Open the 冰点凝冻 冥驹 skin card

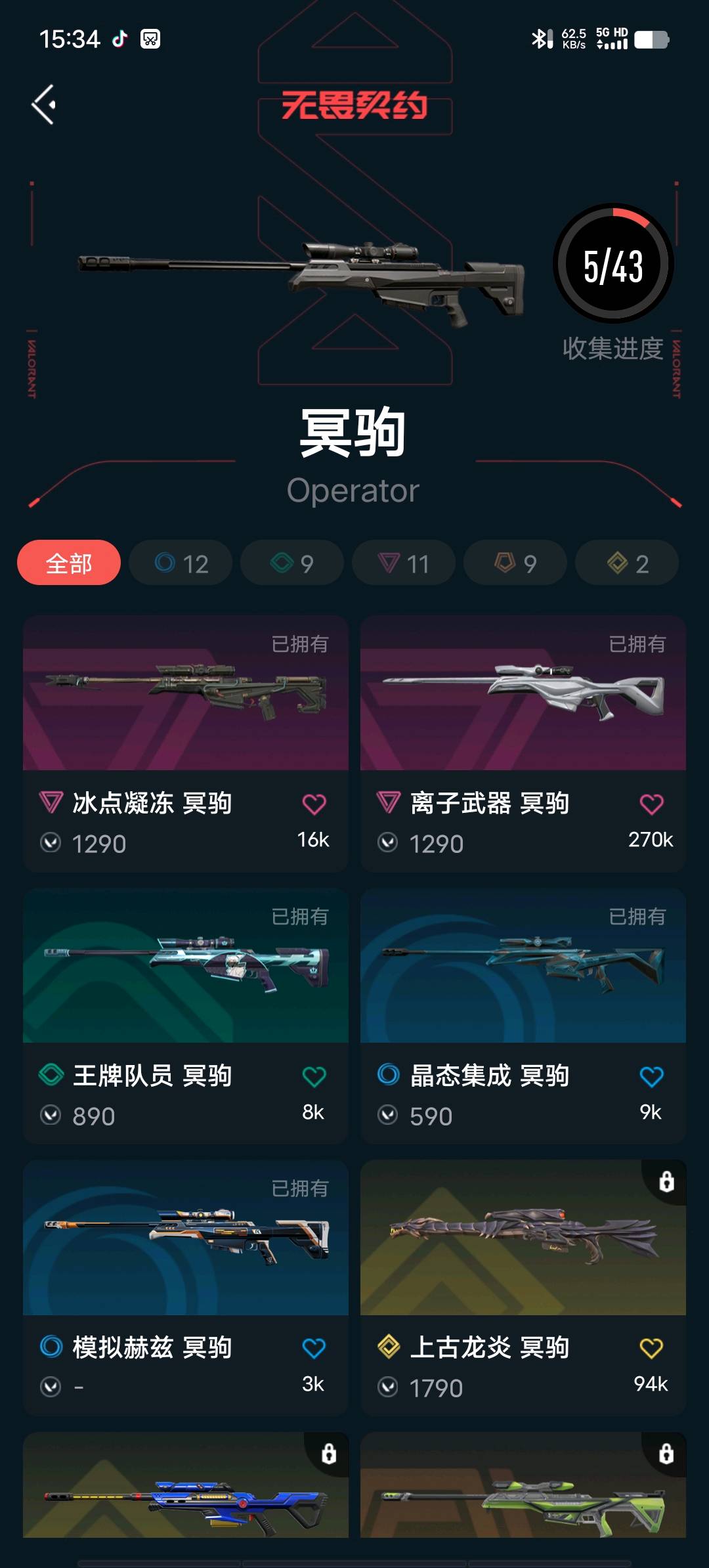pos(186,743)
